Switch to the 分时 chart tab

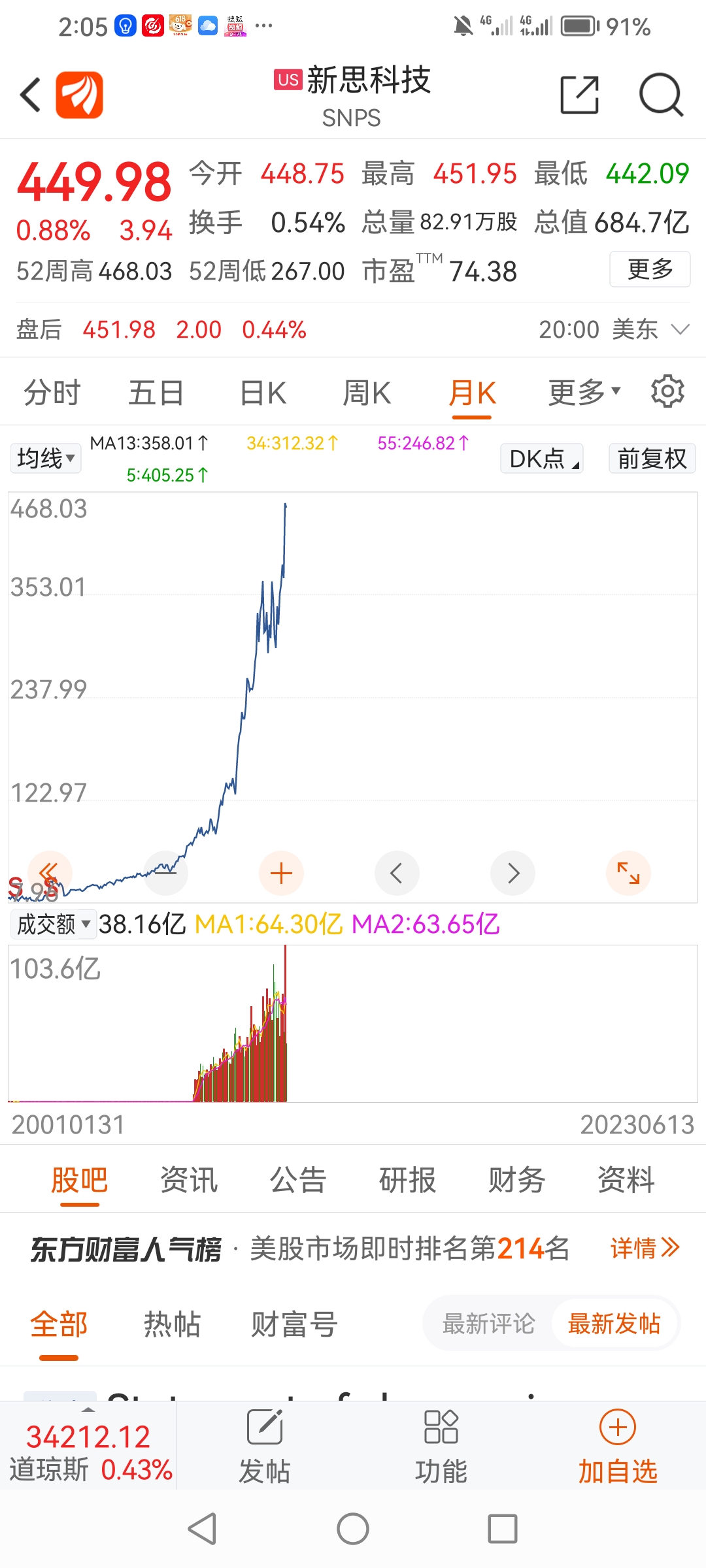click(x=52, y=393)
